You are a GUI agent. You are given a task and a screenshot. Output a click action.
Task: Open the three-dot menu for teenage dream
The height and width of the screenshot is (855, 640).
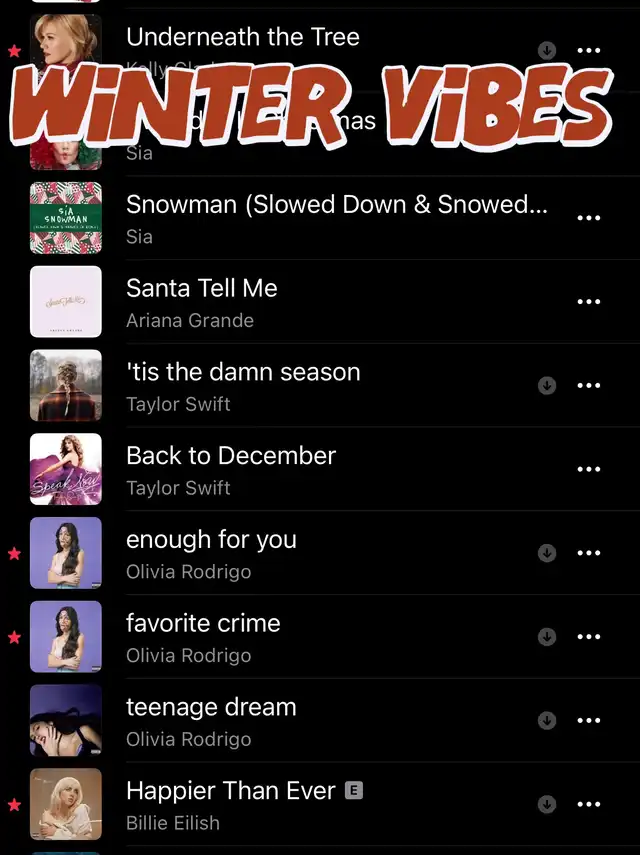[589, 720]
